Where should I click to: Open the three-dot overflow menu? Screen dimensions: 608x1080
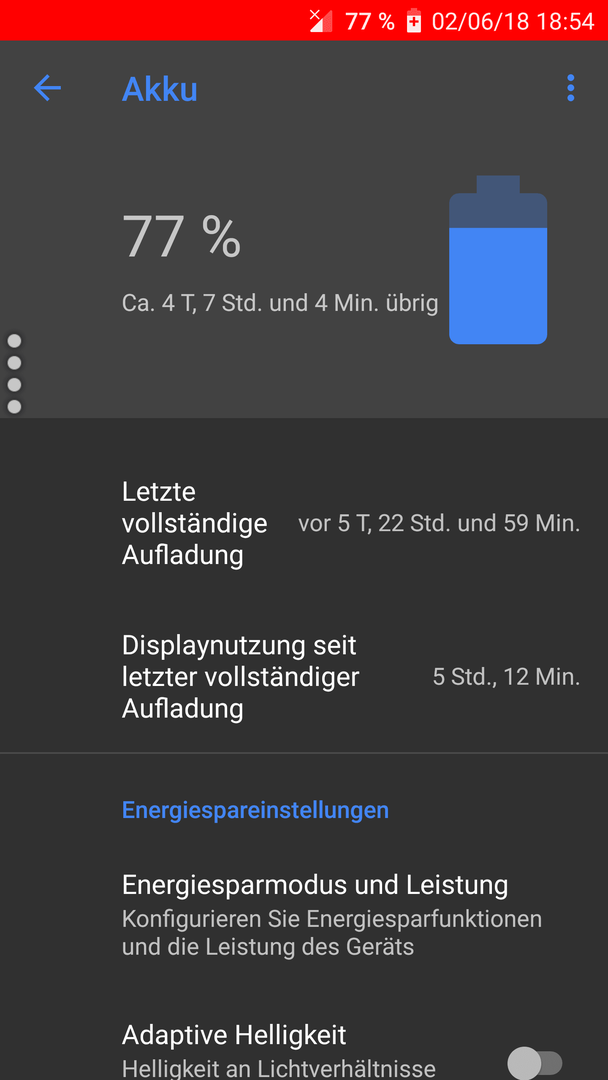(570, 88)
